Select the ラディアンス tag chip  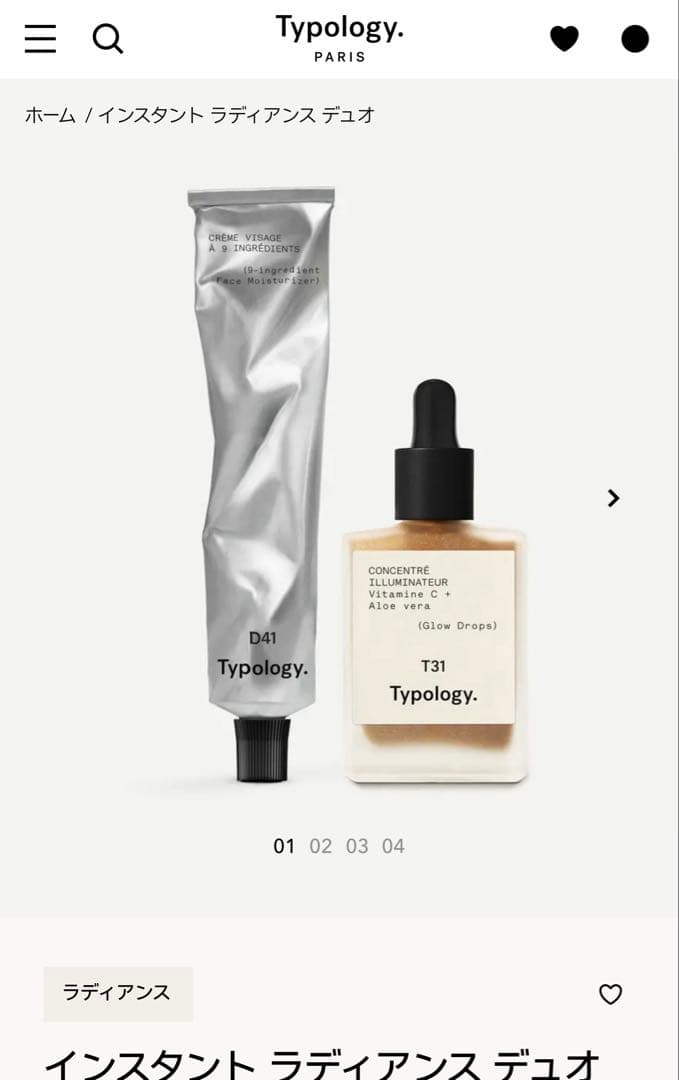[117, 993]
